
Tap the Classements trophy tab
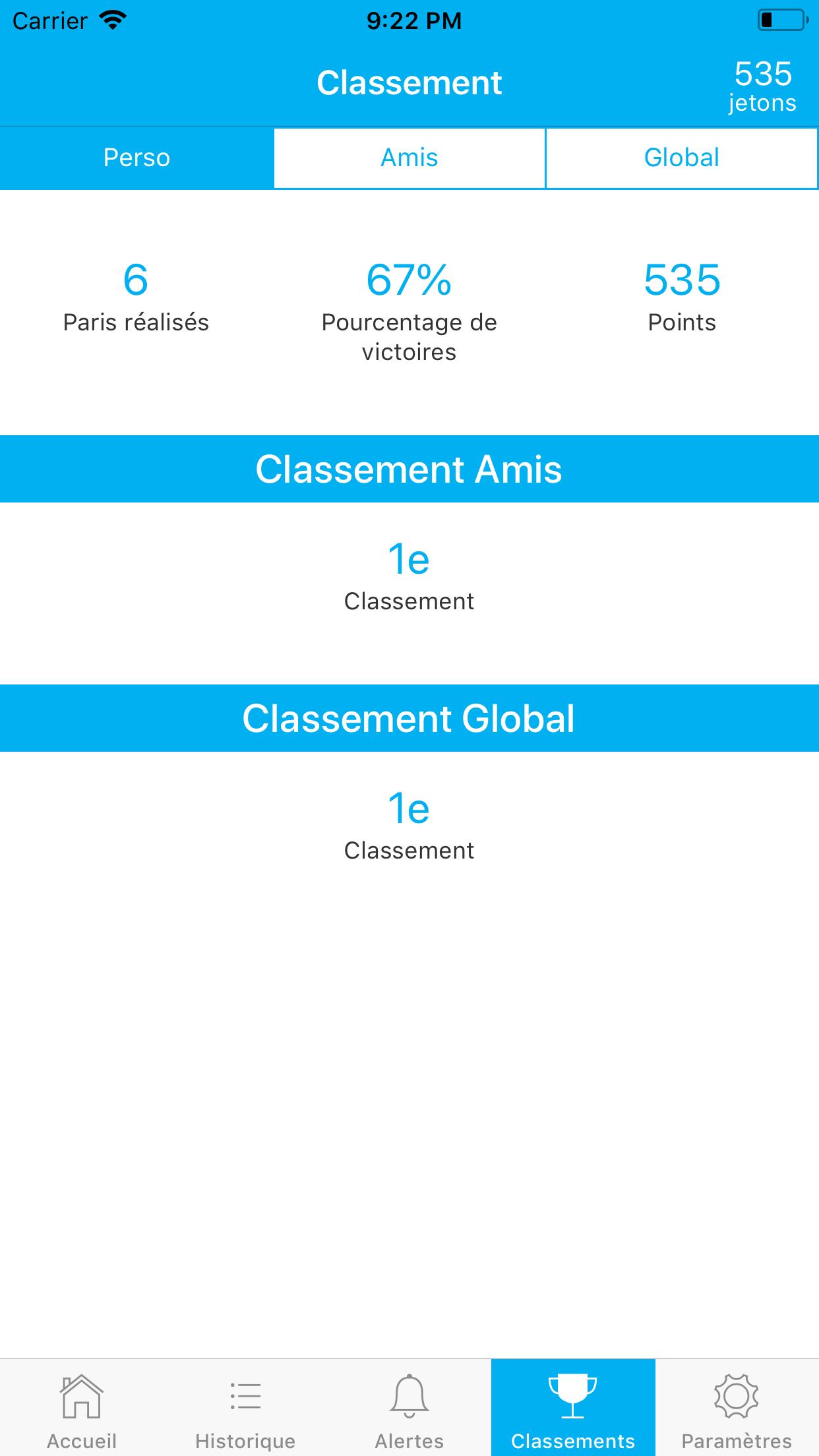[573, 1408]
